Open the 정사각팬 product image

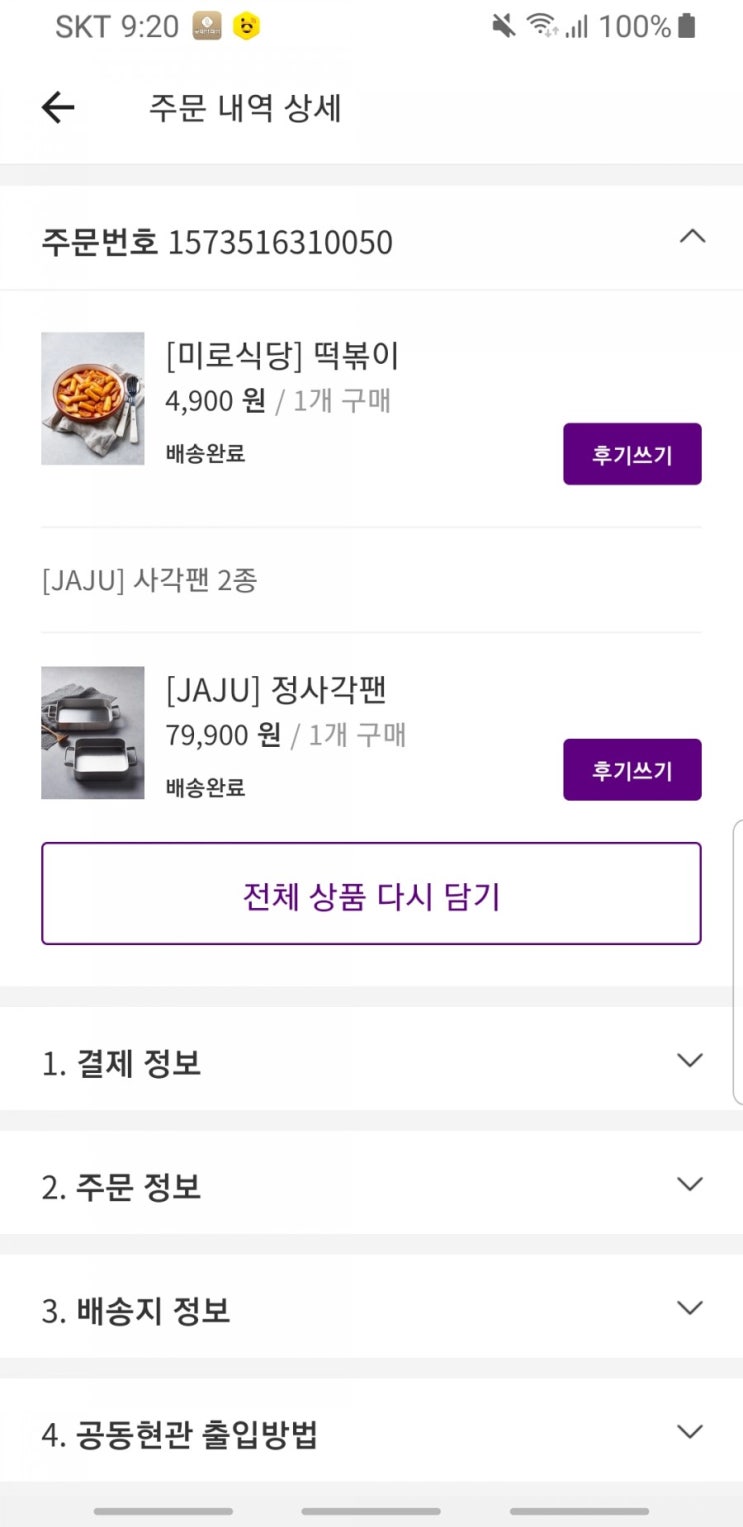pos(93,733)
